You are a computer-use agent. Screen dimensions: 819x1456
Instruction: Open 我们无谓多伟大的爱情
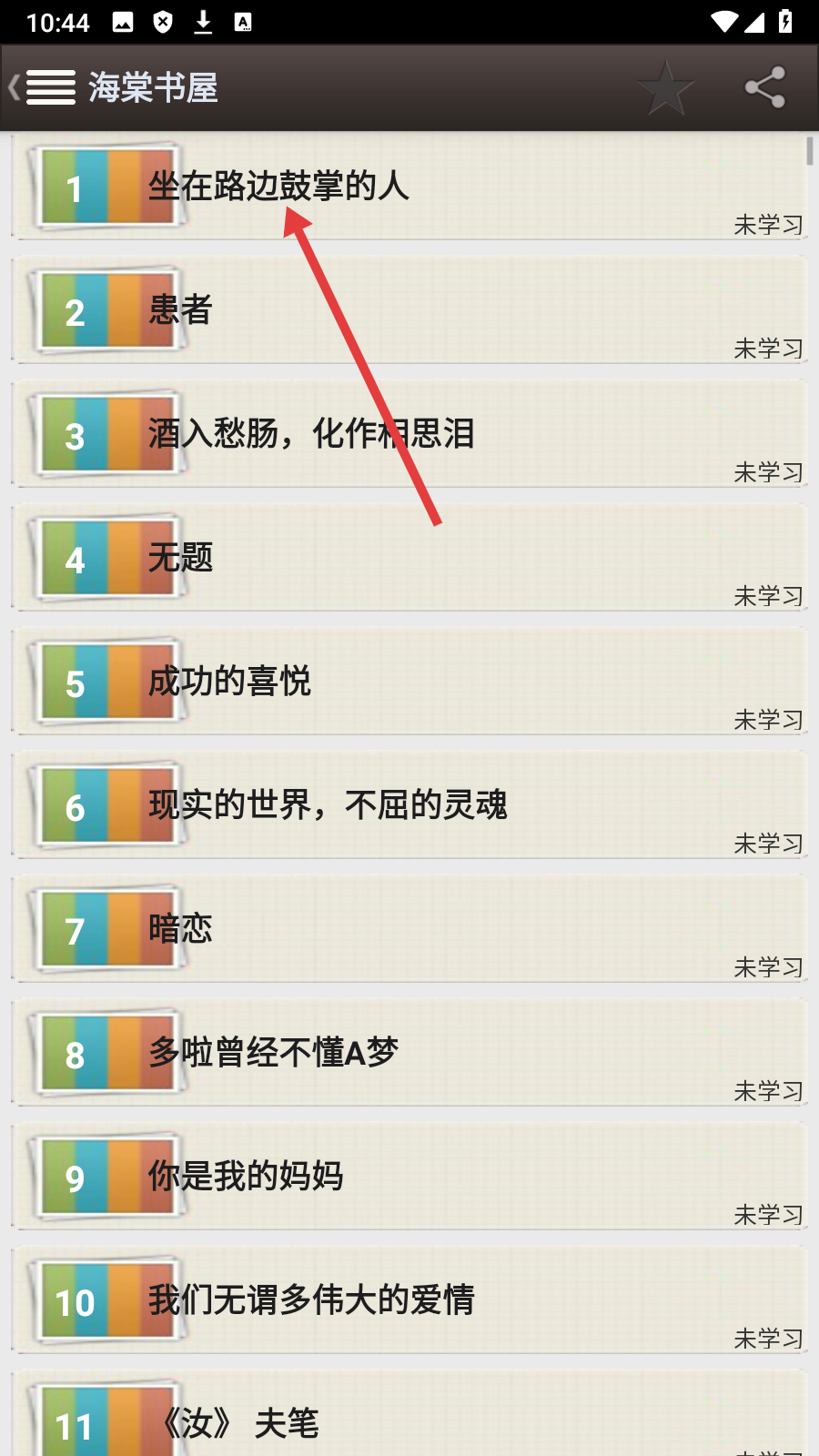pyautogui.click(x=409, y=1301)
